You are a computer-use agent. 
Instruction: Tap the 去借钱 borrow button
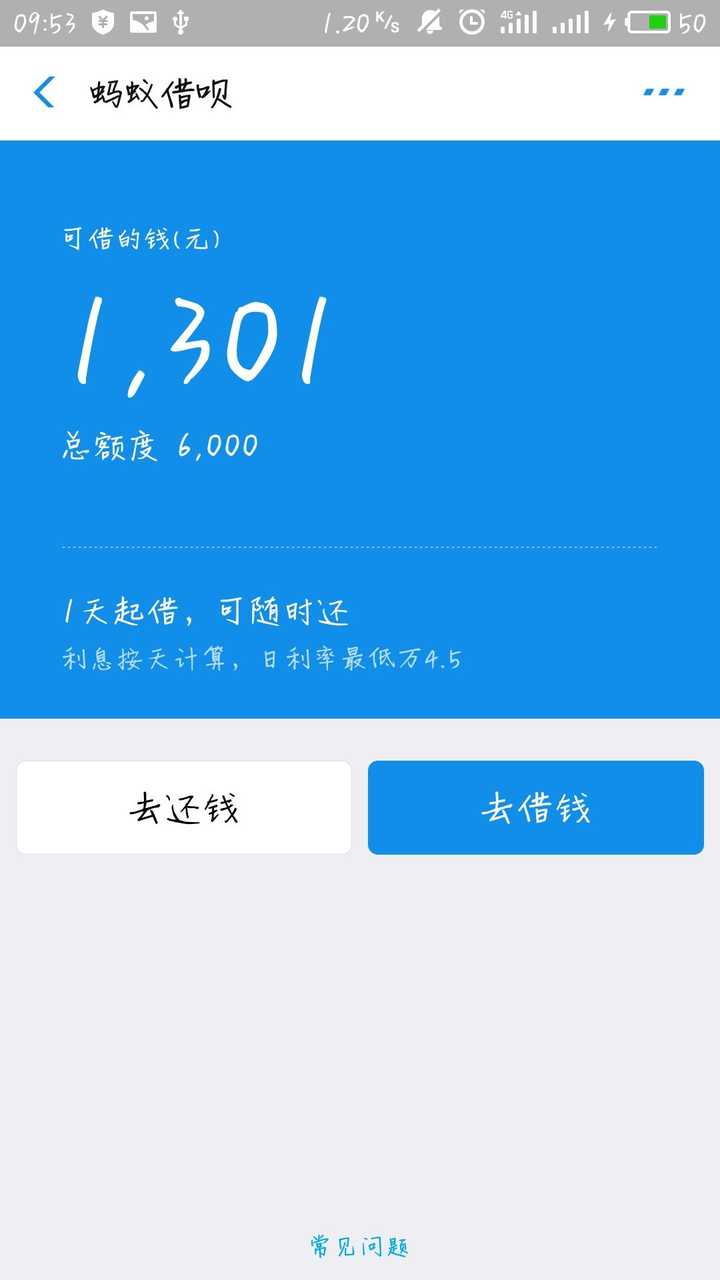536,808
